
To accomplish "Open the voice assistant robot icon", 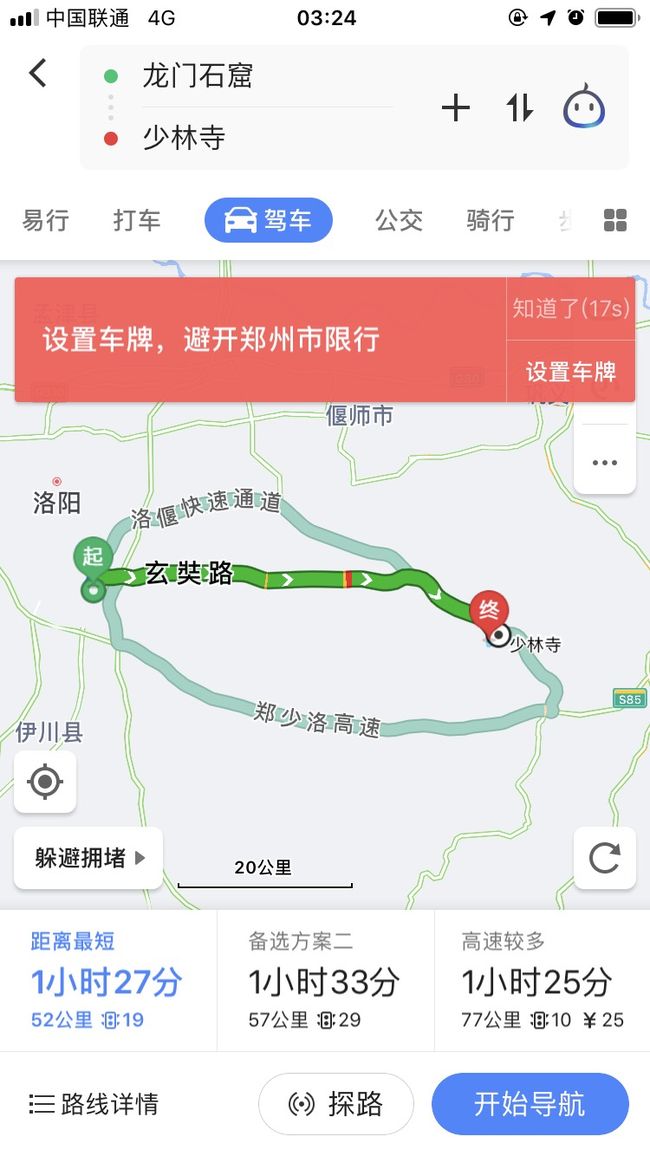I will pyautogui.click(x=584, y=107).
